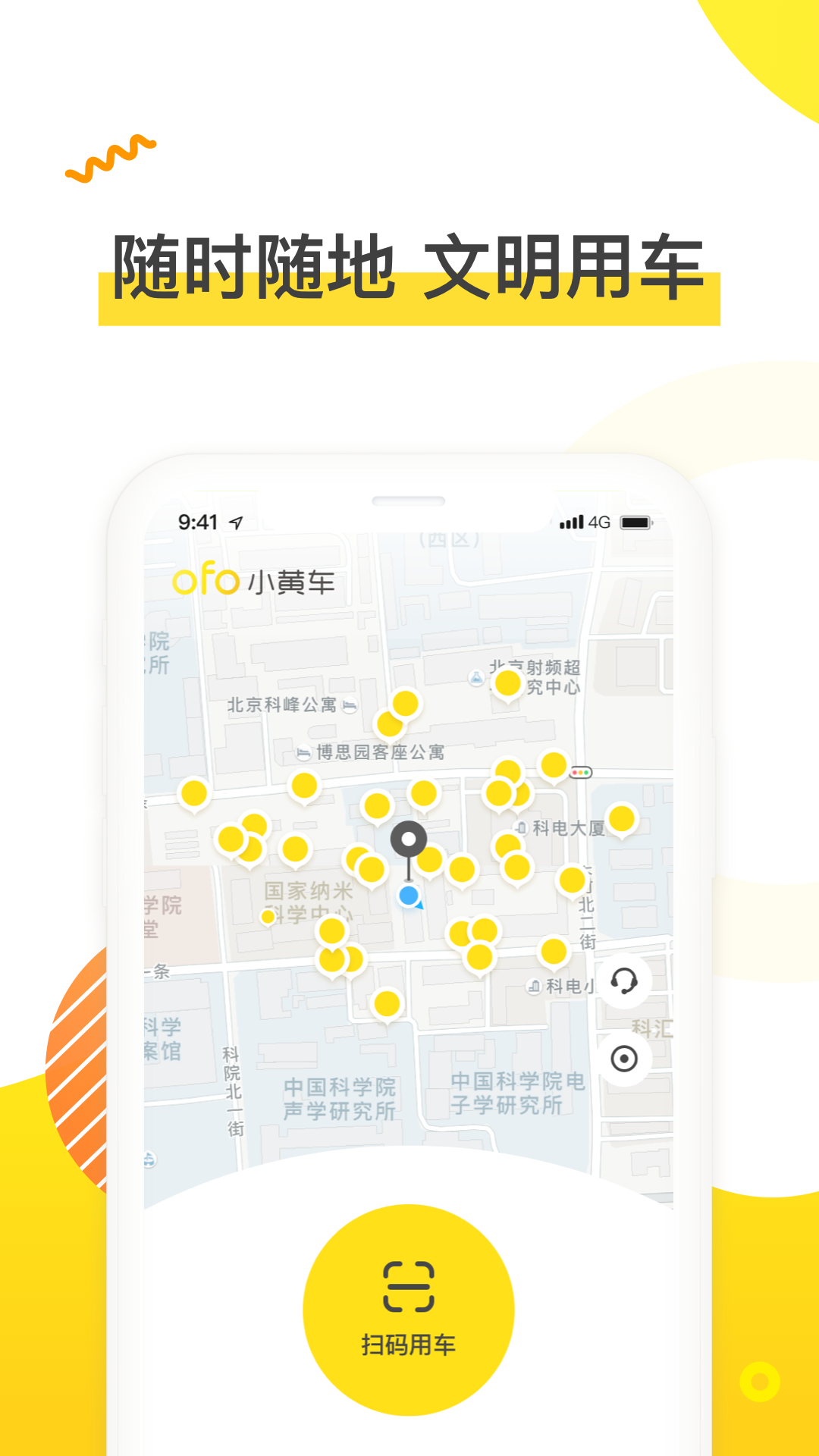Tap the blue current-location dot
This screenshot has width=819, height=1456.
click(x=408, y=896)
